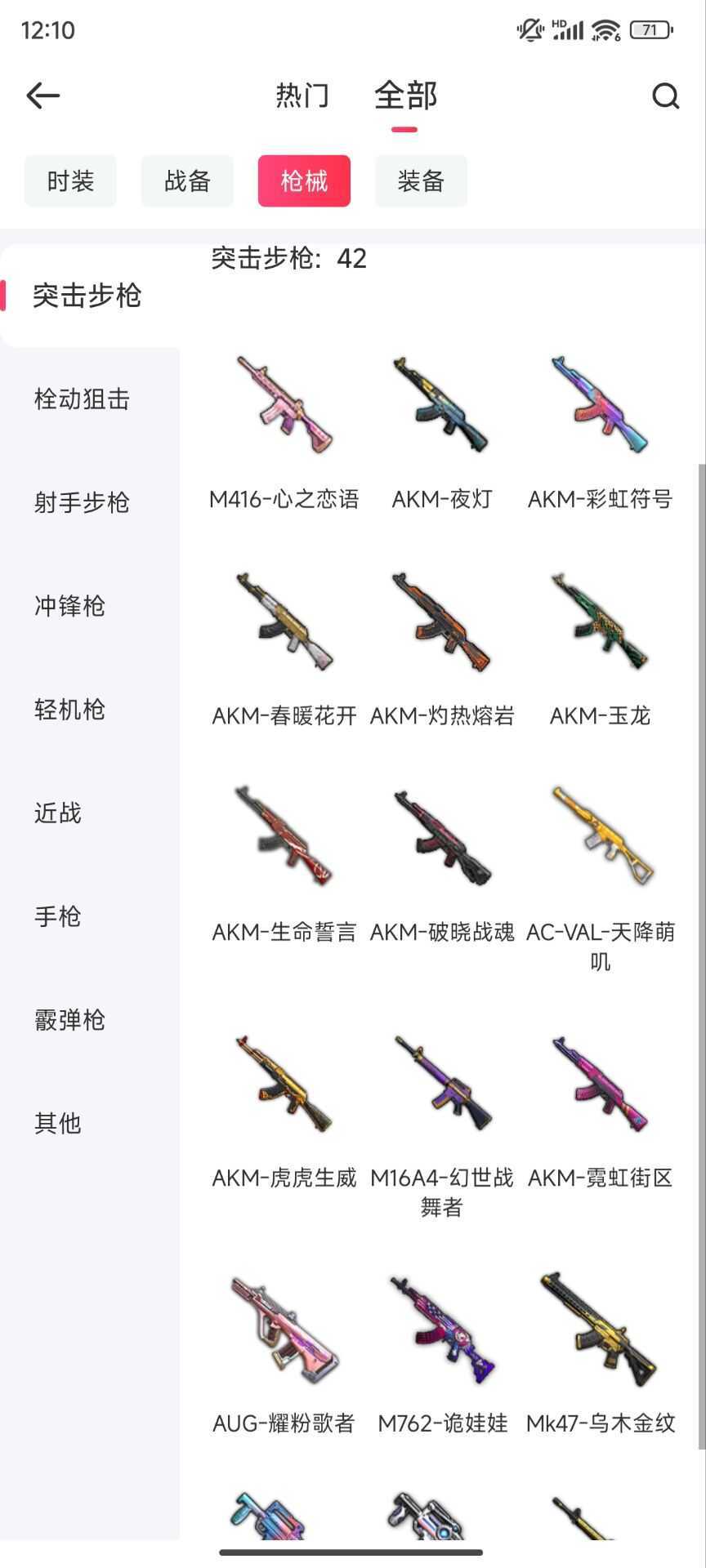Select the 时装 filter chip
Screen dimensions: 706x1568
tap(70, 180)
